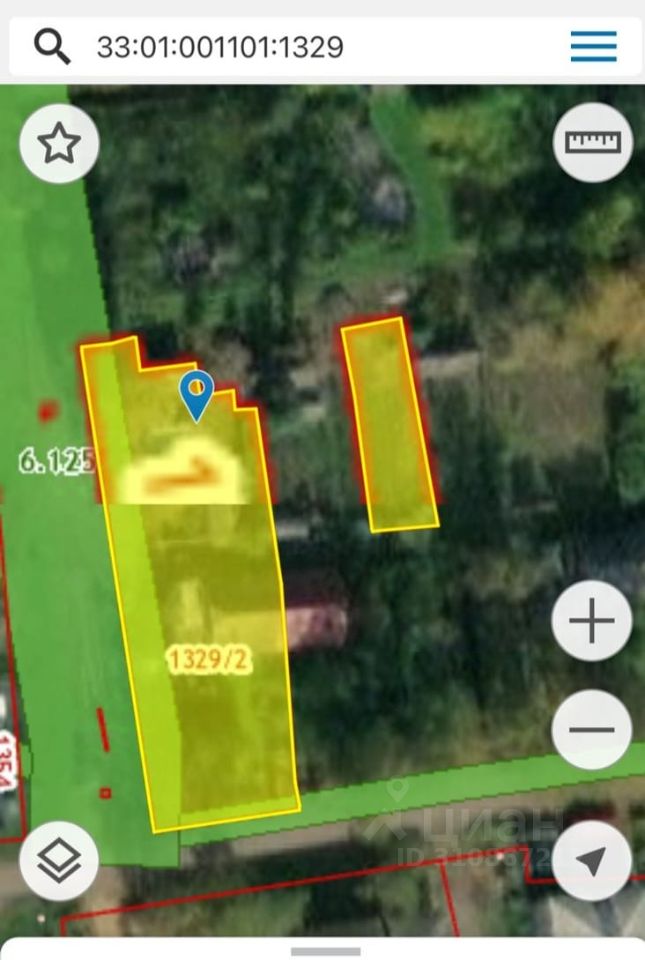The height and width of the screenshot is (960, 645).
Task: Center map on my location
Action: pos(592,860)
